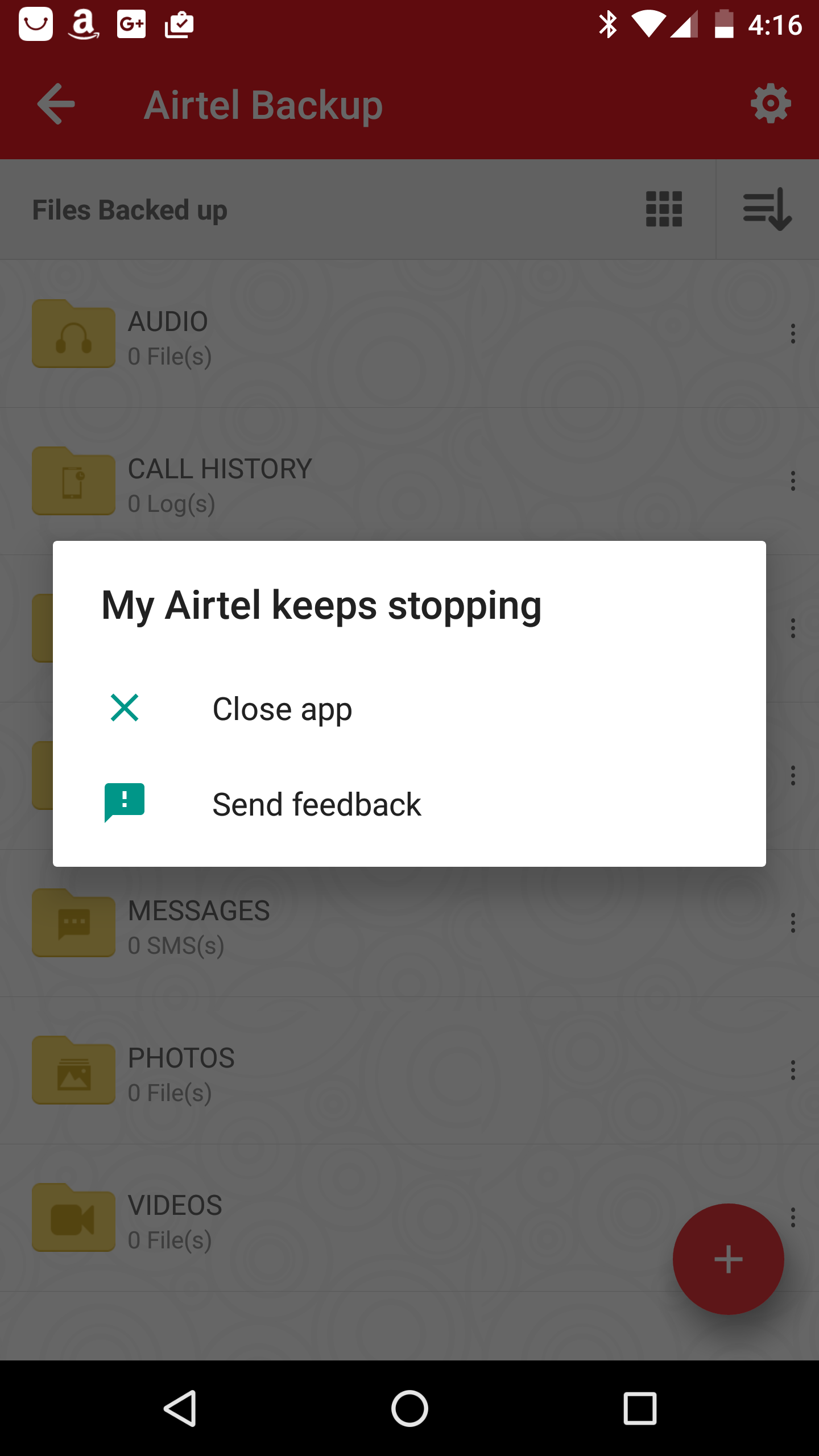Close the crashed My Airtel app
Viewport: 819px width, 1456px height.
click(x=282, y=709)
